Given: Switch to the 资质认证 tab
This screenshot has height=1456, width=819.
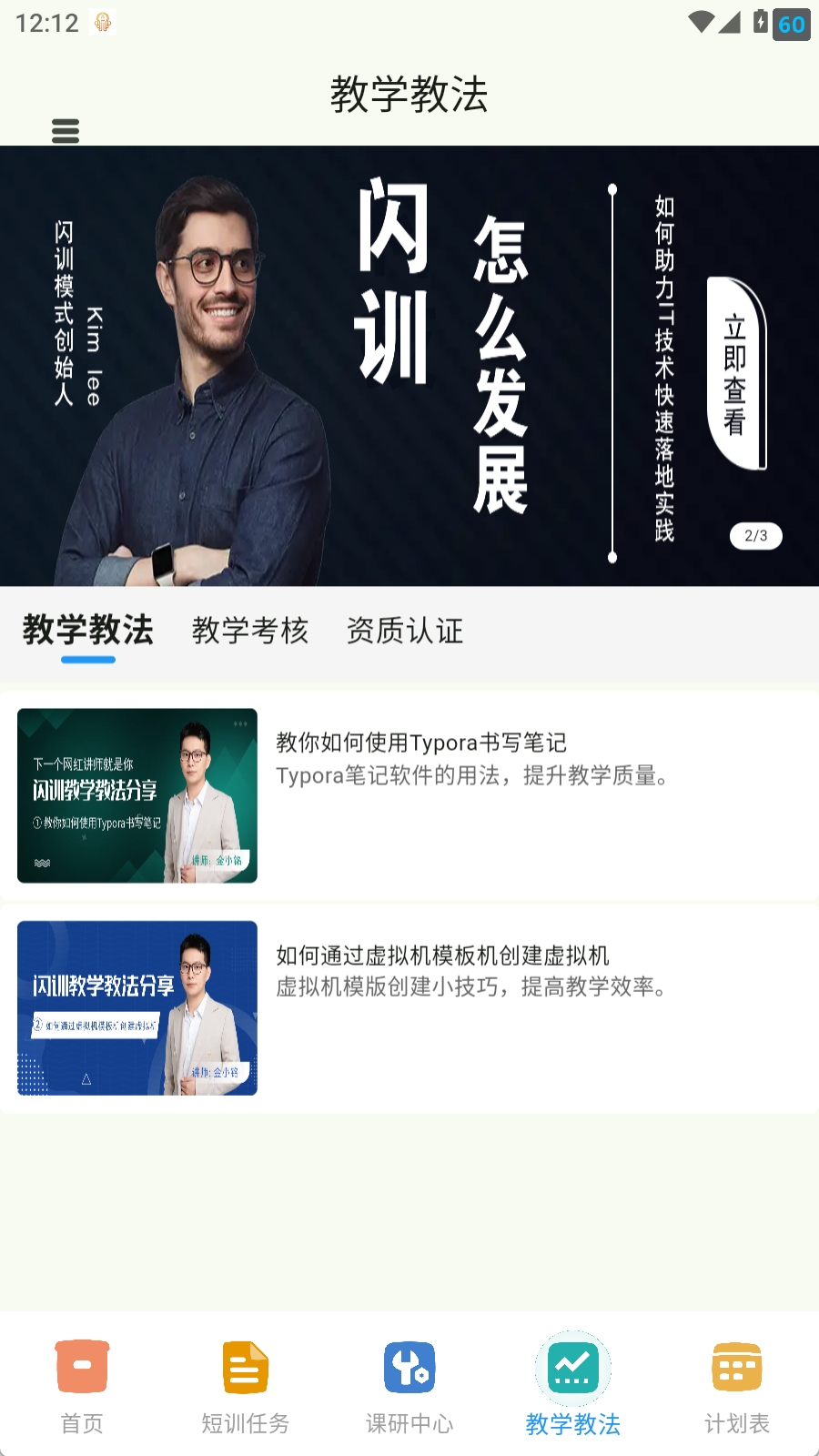Looking at the screenshot, I should [x=405, y=631].
